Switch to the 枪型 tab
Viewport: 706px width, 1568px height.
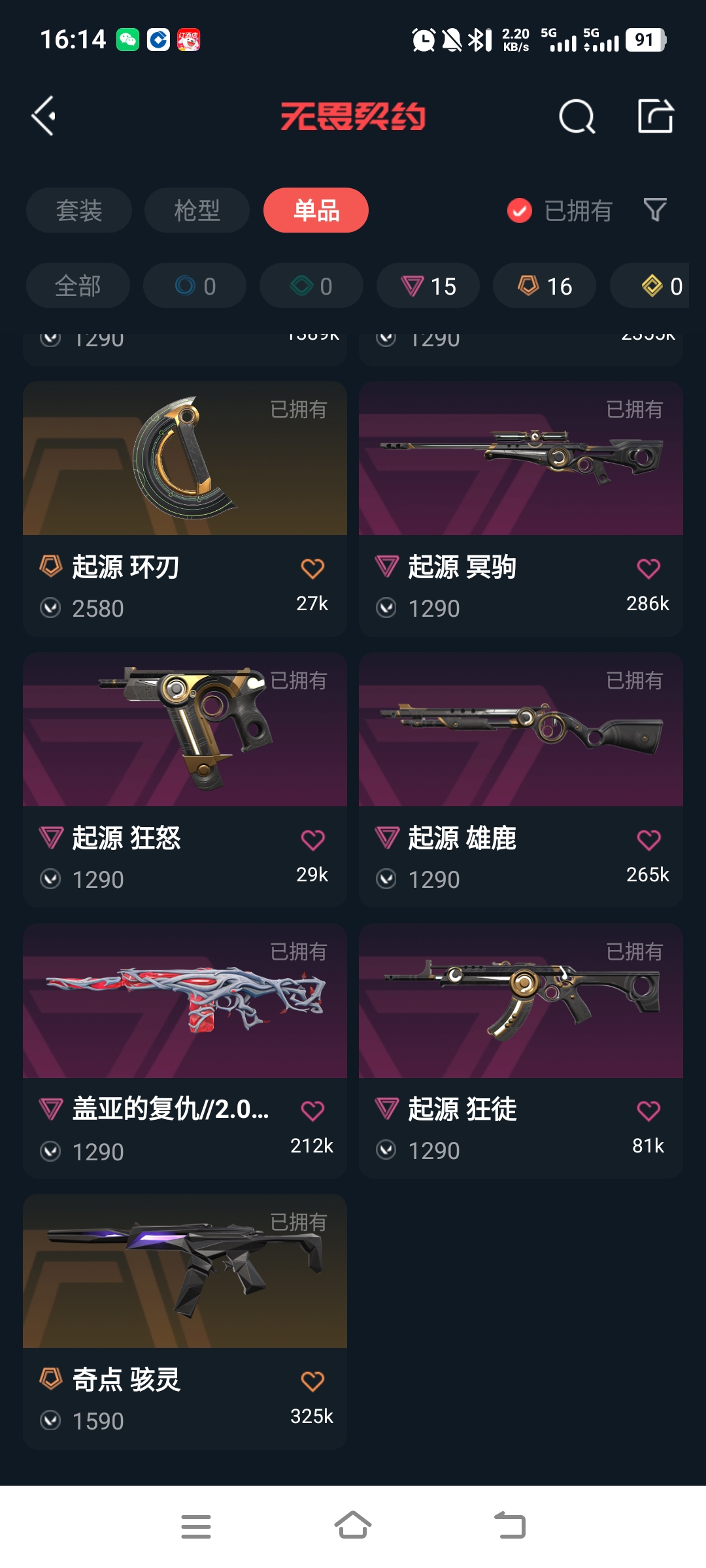[197, 210]
